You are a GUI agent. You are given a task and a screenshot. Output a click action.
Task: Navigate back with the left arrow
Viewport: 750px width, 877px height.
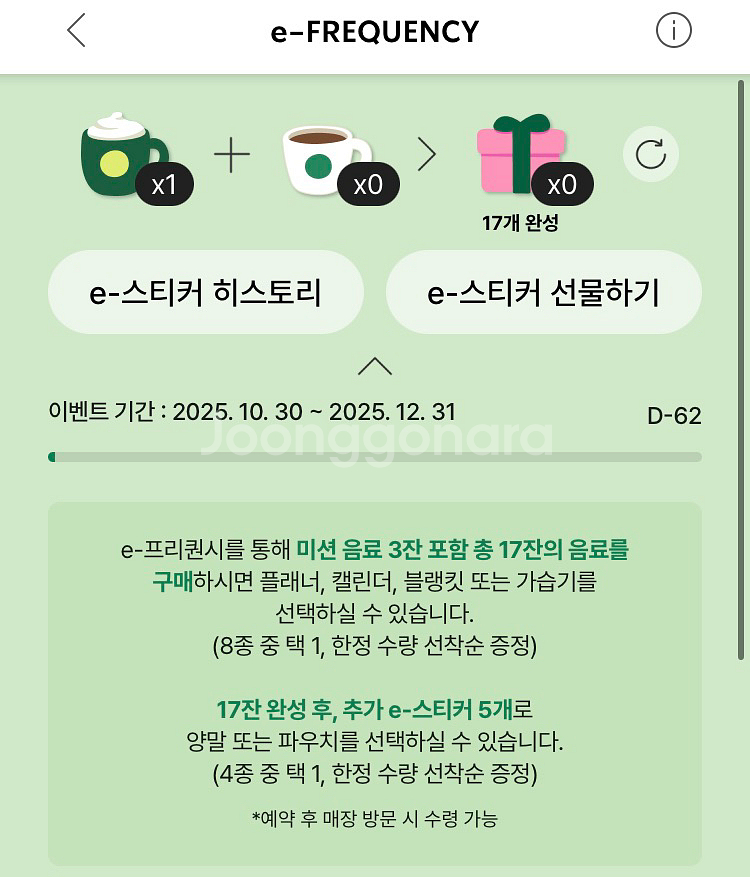[75, 30]
